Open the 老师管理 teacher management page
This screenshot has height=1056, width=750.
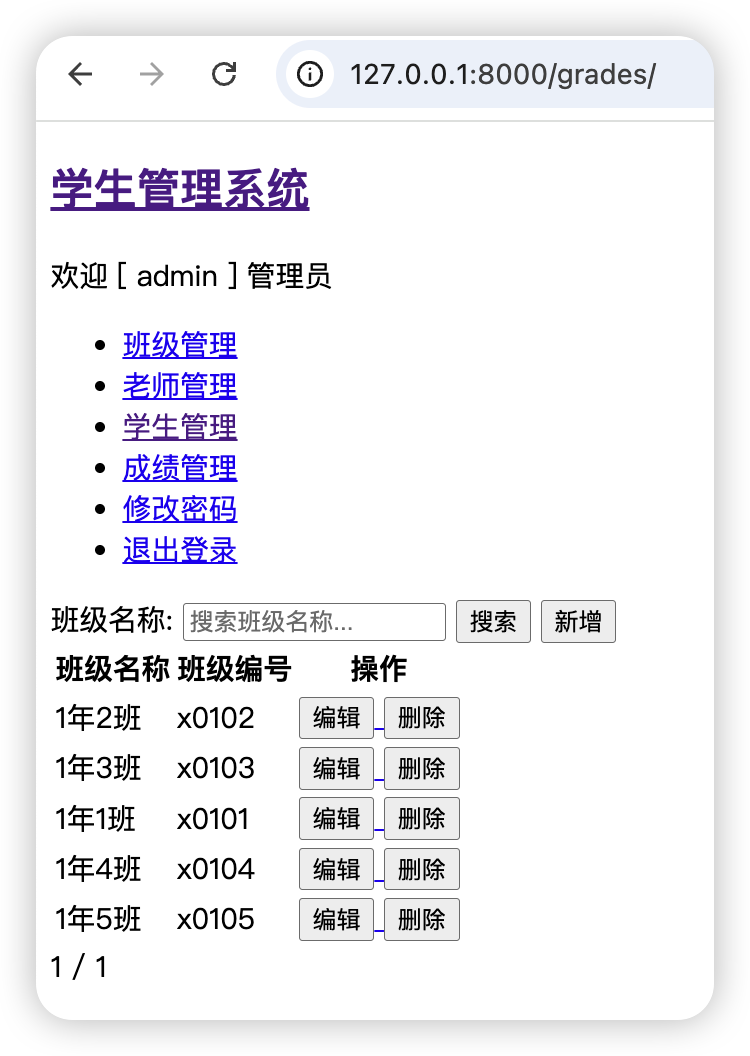(179, 387)
